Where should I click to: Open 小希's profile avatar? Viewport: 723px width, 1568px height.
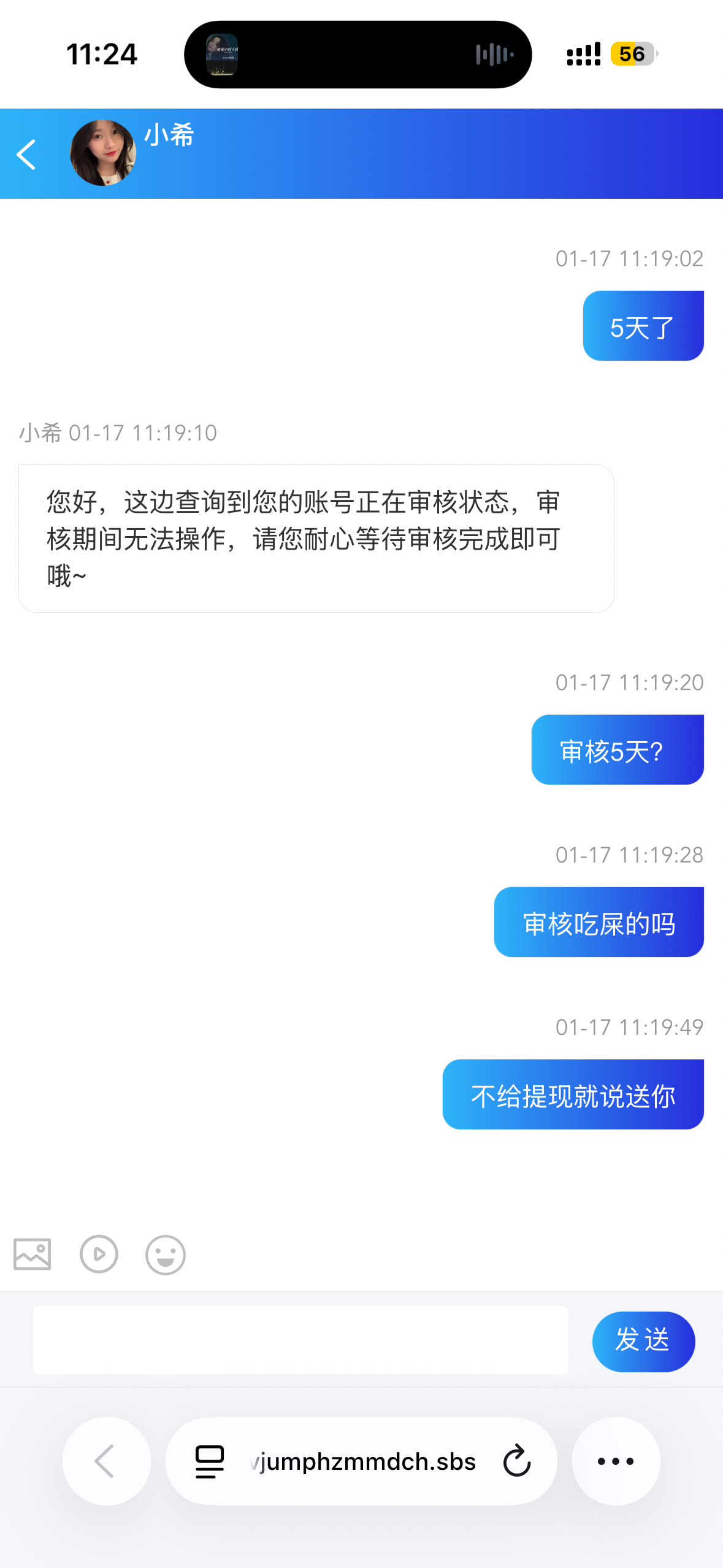[x=103, y=153]
